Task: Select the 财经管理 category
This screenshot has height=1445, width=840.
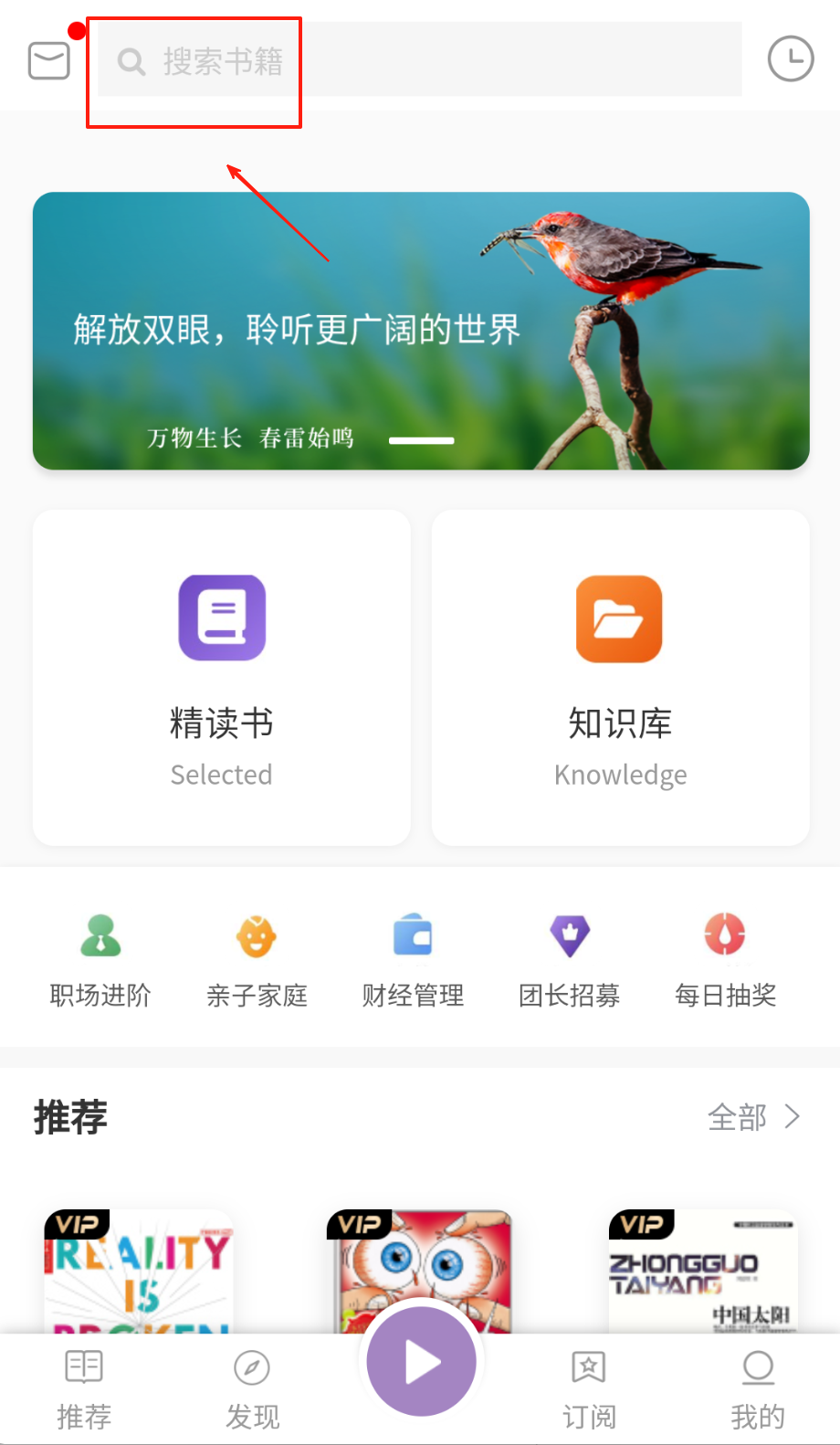Action: [413, 959]
